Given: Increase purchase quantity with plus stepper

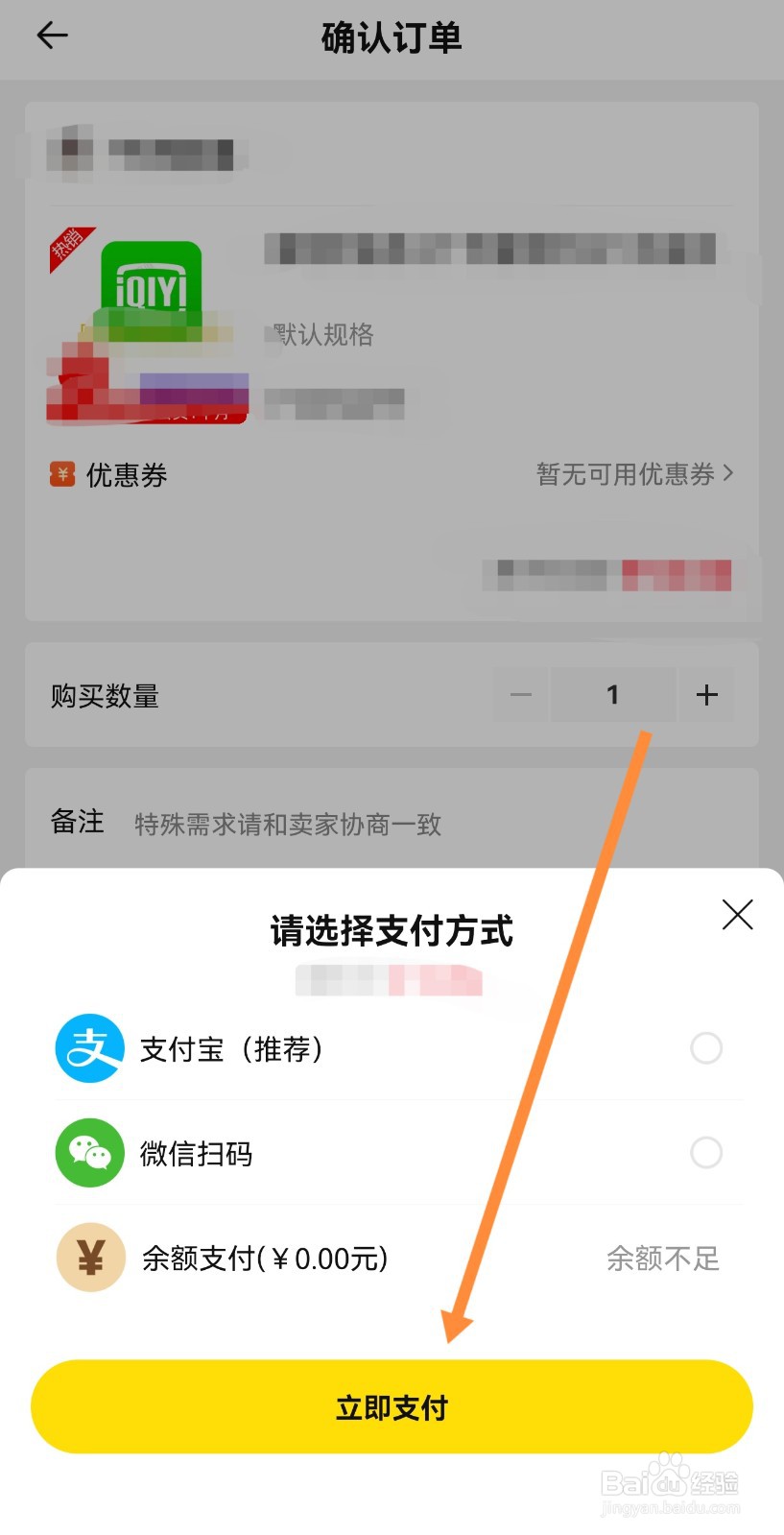Looking at the screenshot, I should click(x=706, y=694).
